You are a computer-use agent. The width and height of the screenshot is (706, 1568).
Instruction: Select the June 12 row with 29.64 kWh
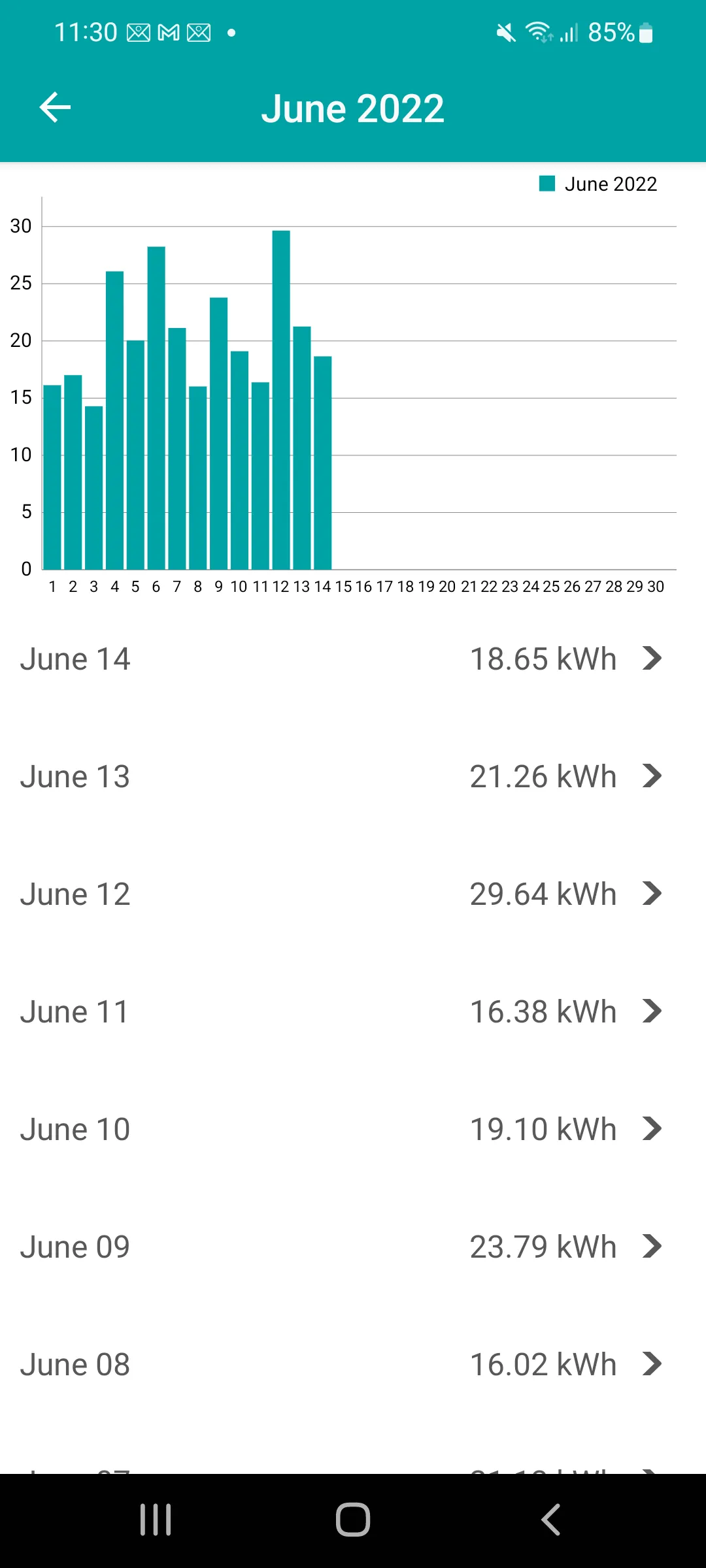353,894
